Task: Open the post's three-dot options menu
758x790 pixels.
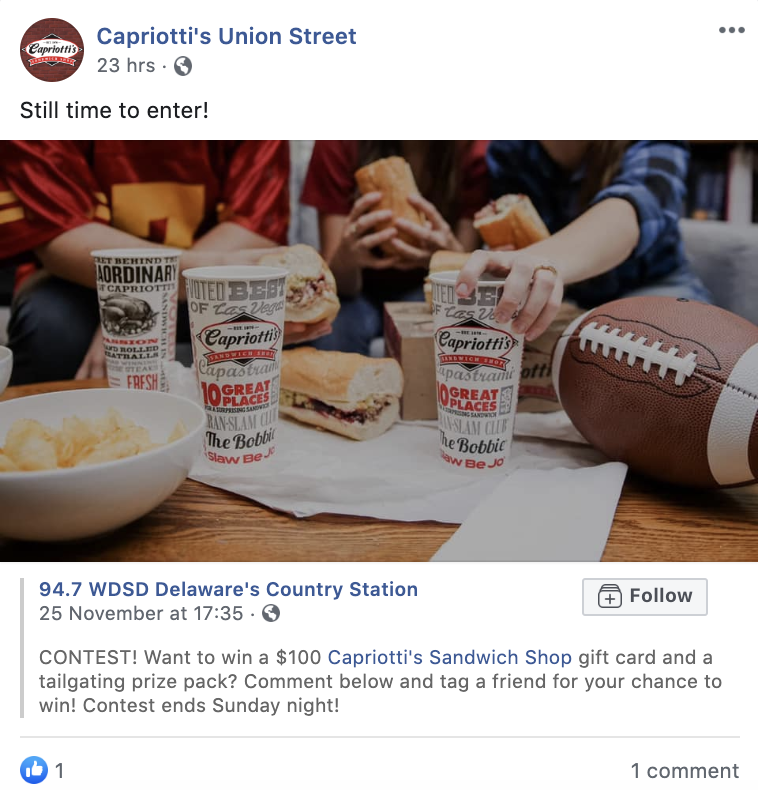Action: click(732, 31)
